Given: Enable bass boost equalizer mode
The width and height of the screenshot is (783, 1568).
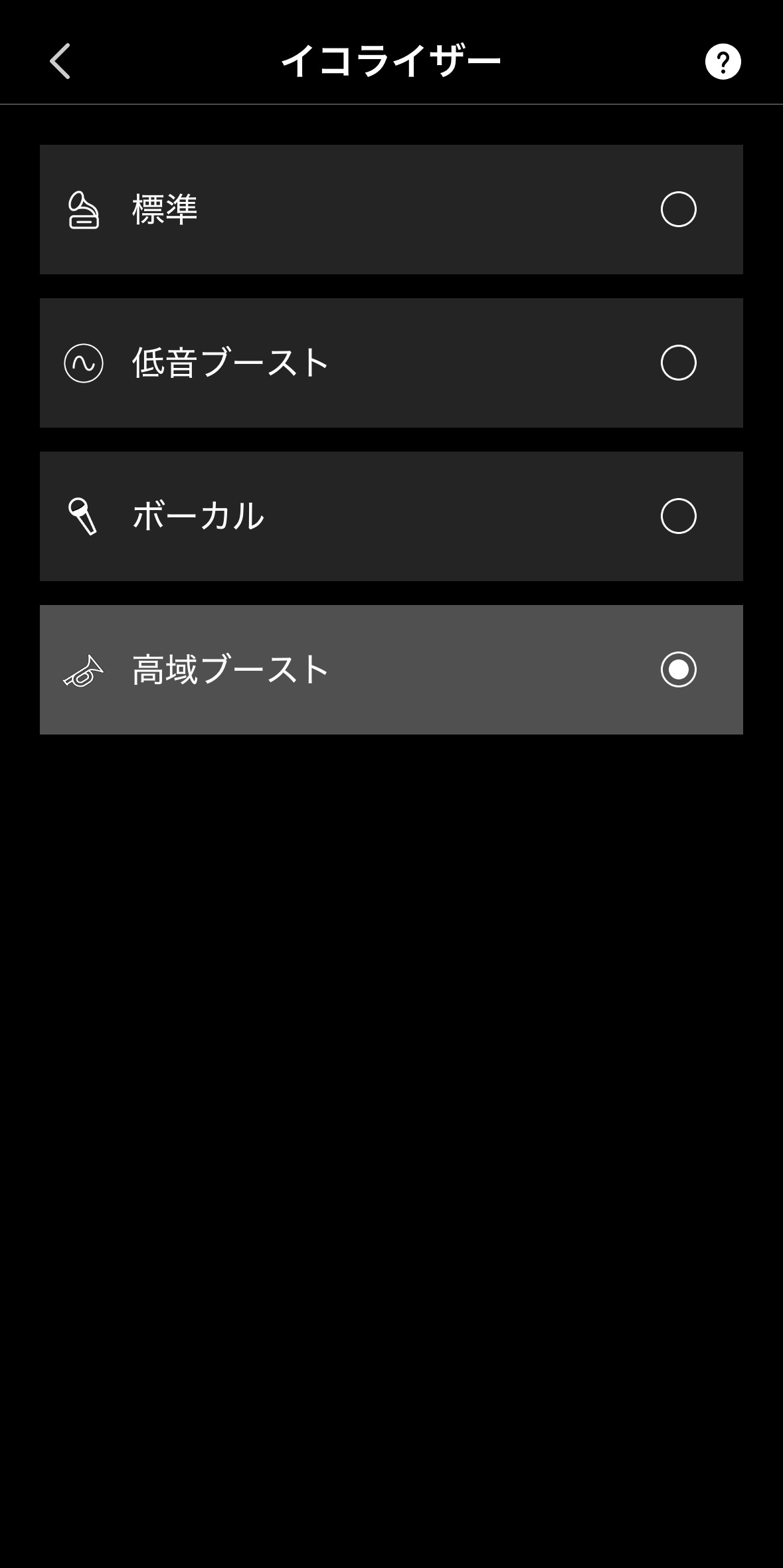Looking at the screenshot, I should tap(391, 362).
